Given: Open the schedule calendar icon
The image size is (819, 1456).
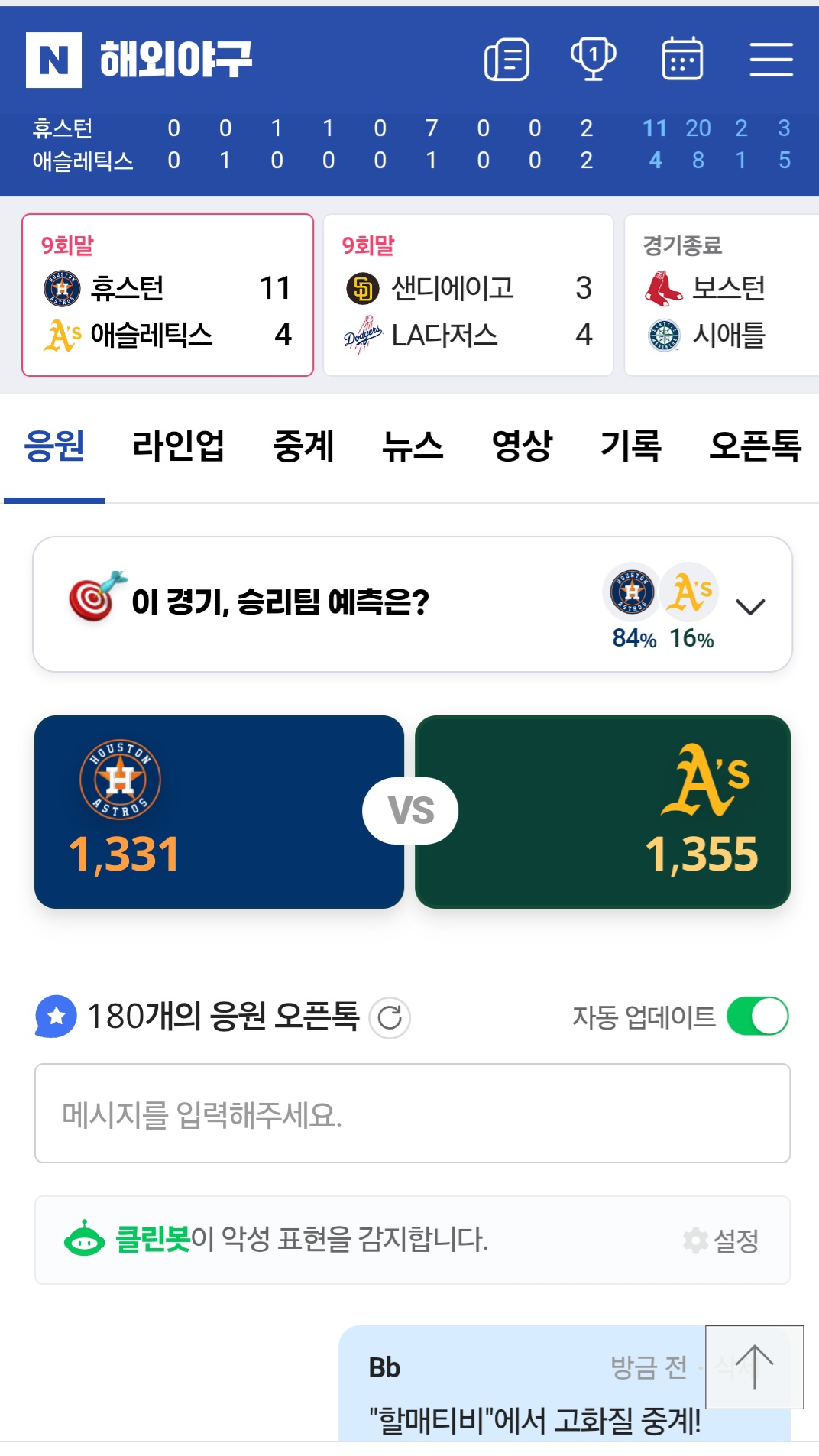Looking at the screenshot, I should click(681, 59).
